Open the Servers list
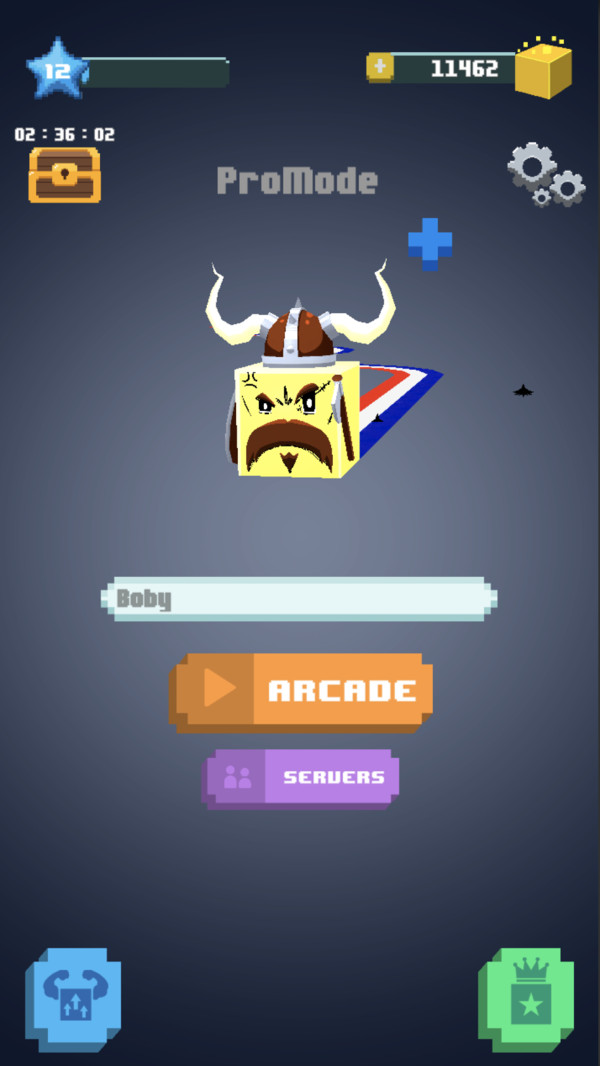The image size is (600, 1066). 302,777
